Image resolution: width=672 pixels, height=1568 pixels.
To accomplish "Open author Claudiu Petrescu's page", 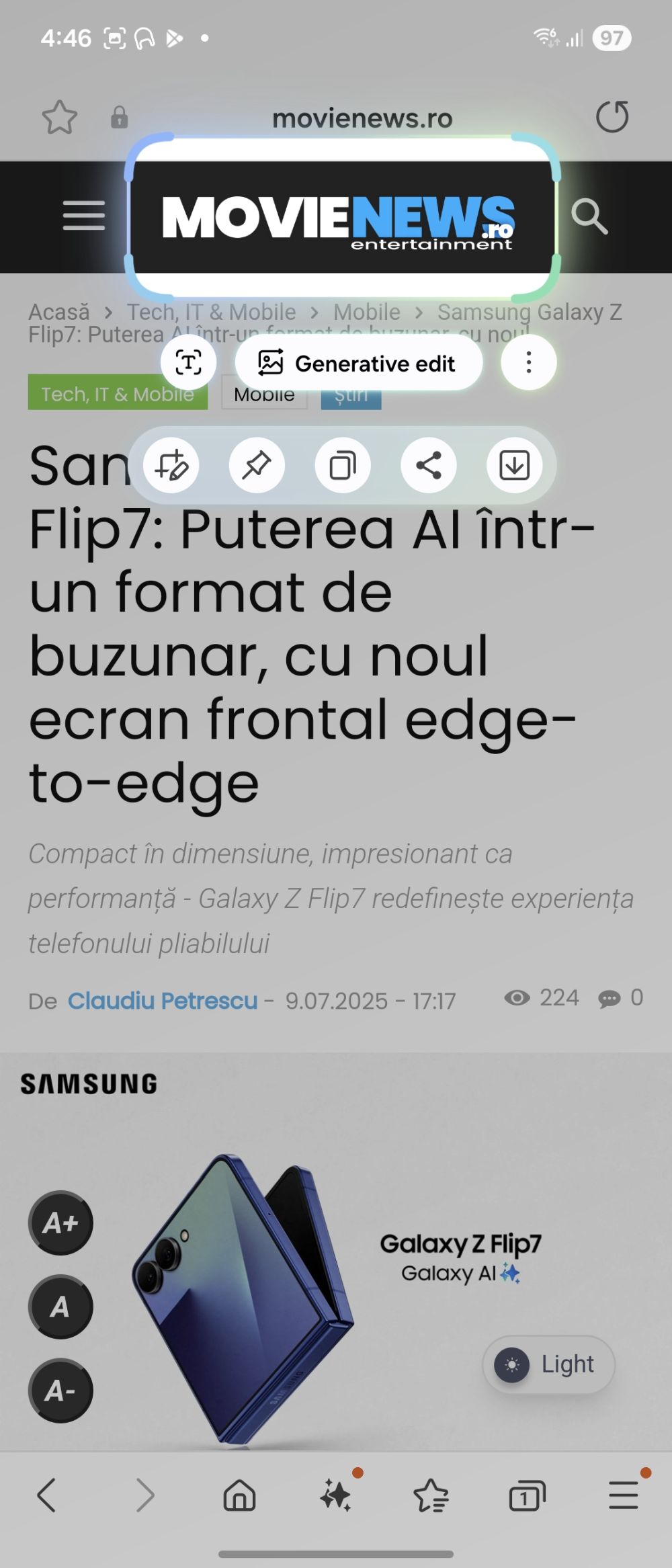I will 163,1001.
